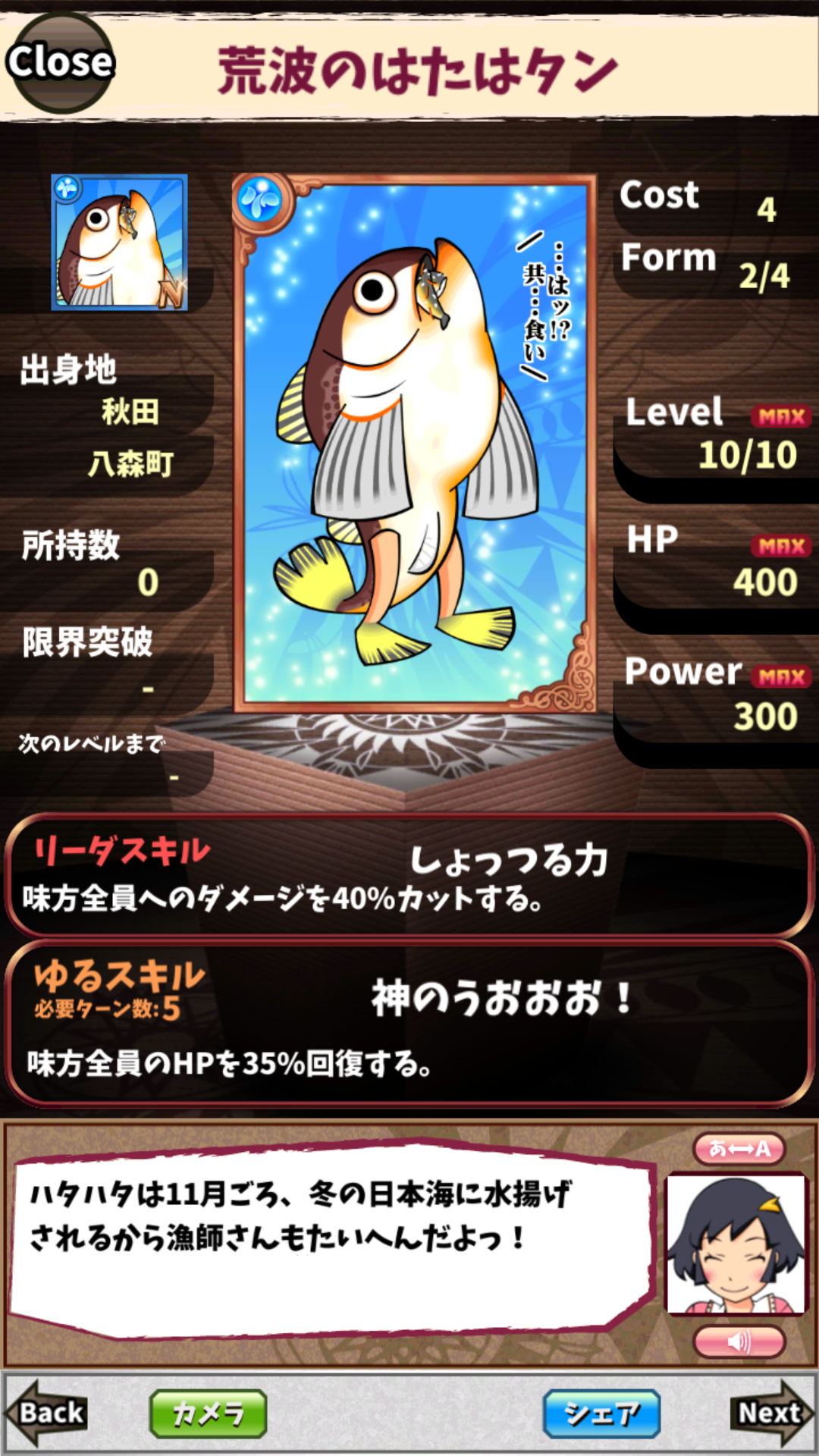This screenshot has height=1456, width=819.
Task: Tap the green カメラ button
Action: (208, 1414)
